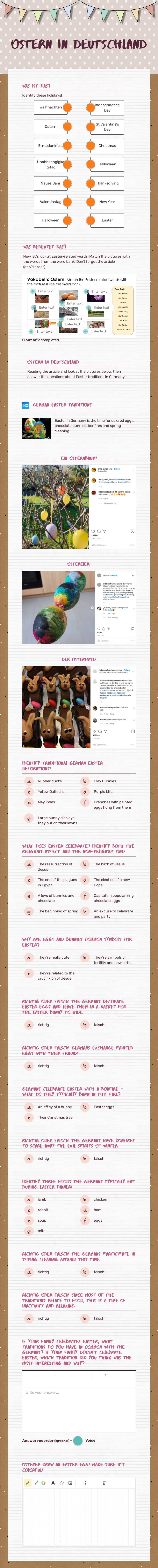Select They're symbols of fertility and new birth
Viewport: 158px width, 1568px height.
[85, 958]
